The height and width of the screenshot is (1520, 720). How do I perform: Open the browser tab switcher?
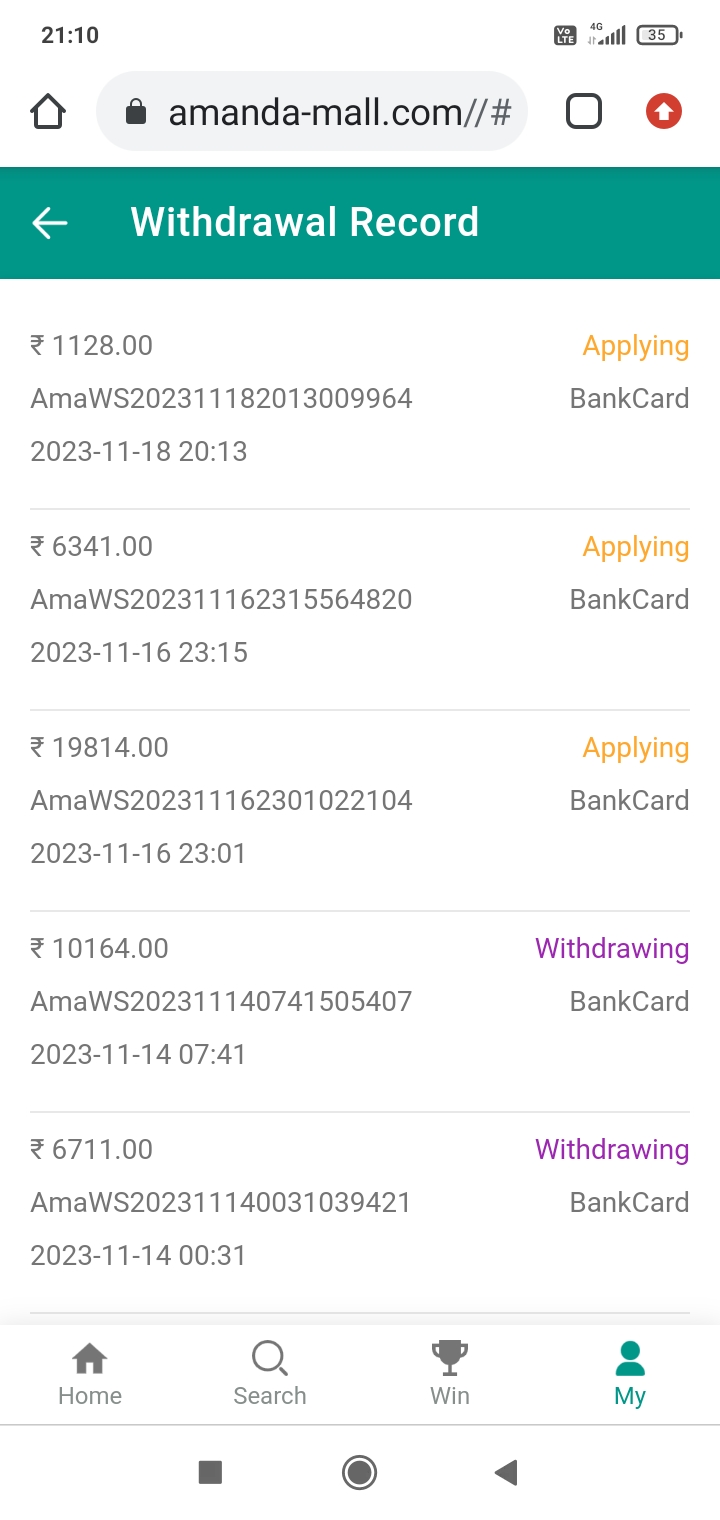coord(584,112)
